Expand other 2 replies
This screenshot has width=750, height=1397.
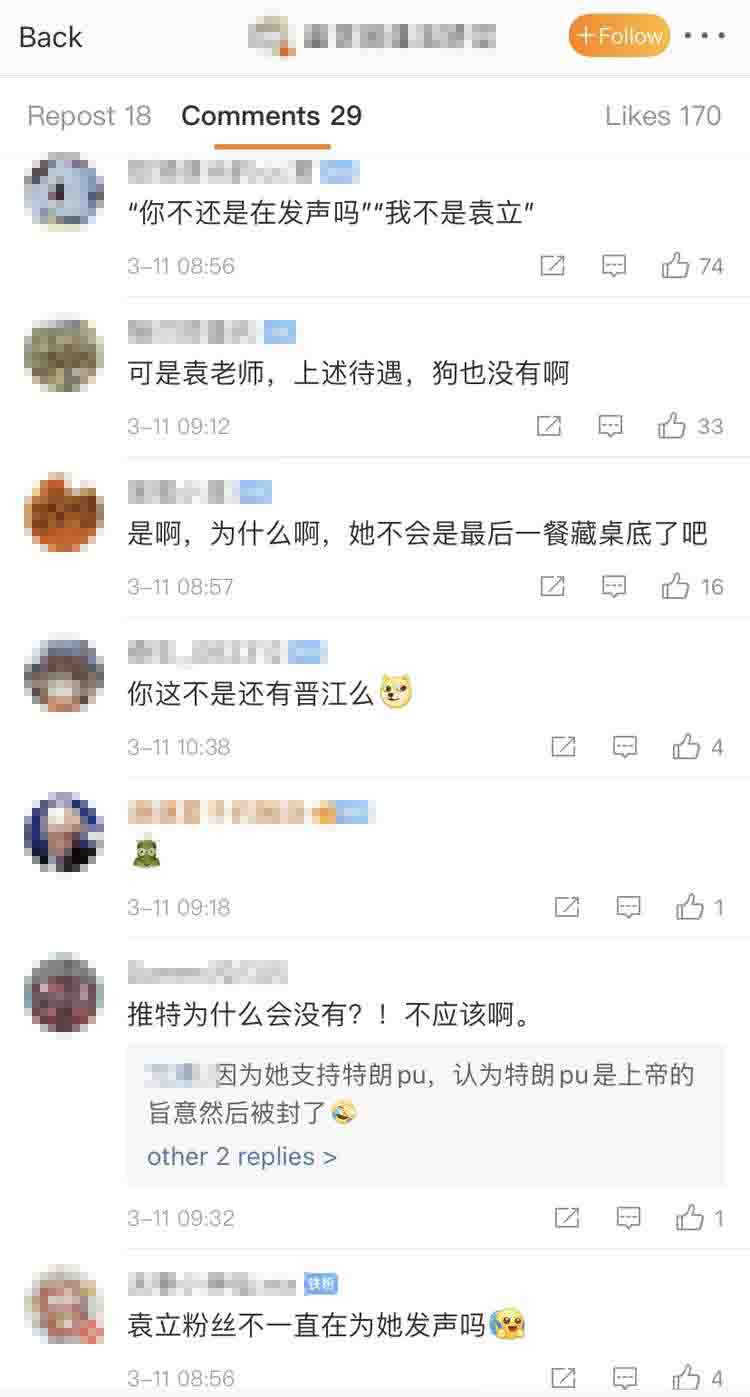pos(242,1157)
